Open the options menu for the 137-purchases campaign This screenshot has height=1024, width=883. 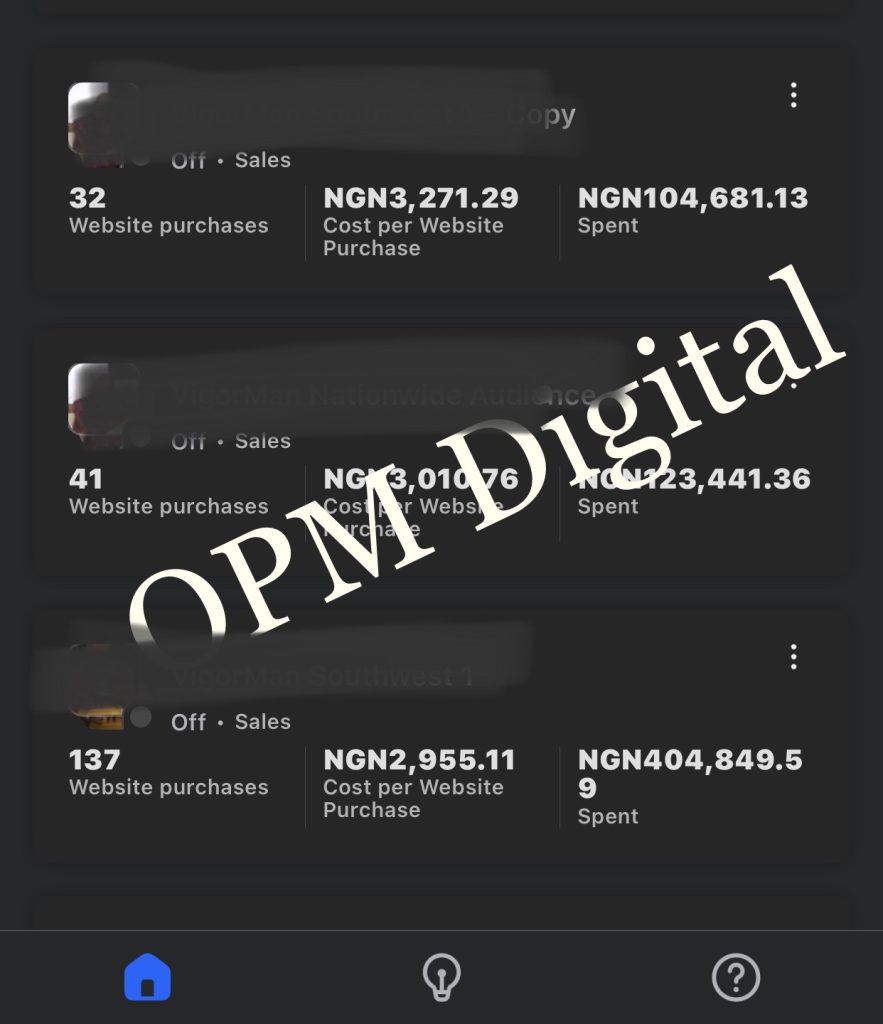[x=793, y=657]
